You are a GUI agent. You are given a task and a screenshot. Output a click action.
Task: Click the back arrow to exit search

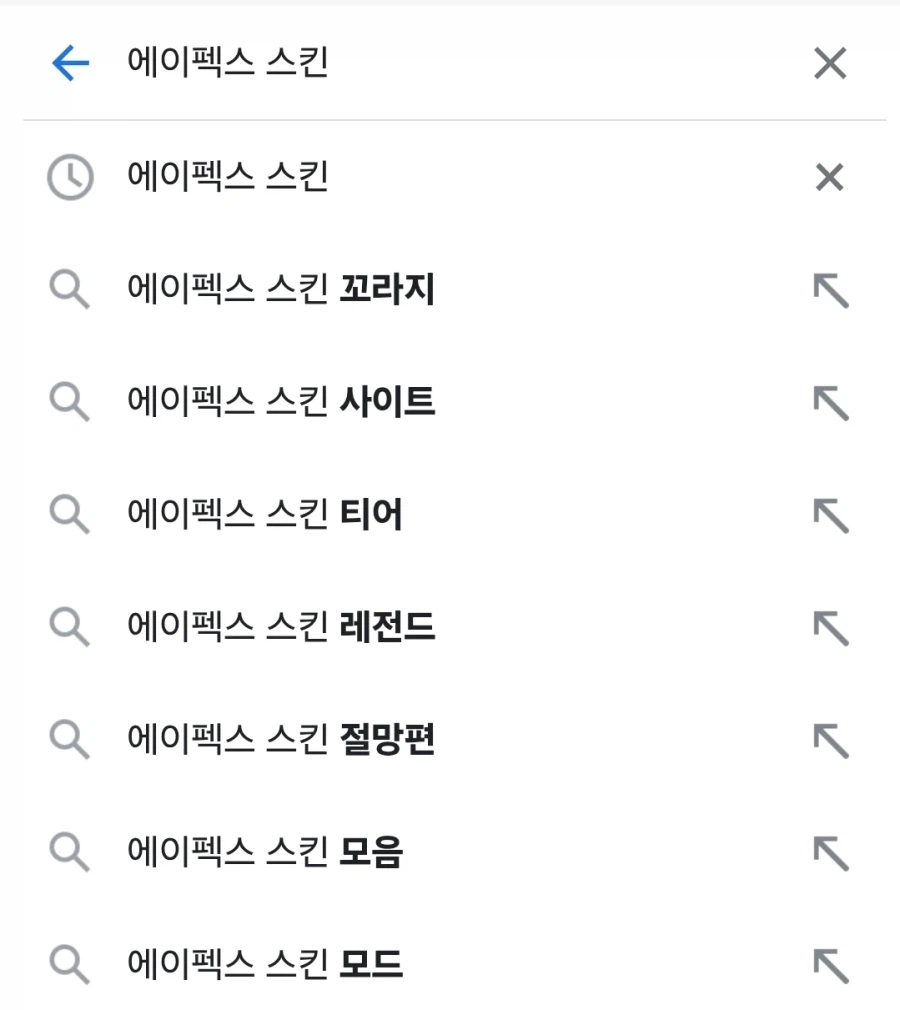67,63
